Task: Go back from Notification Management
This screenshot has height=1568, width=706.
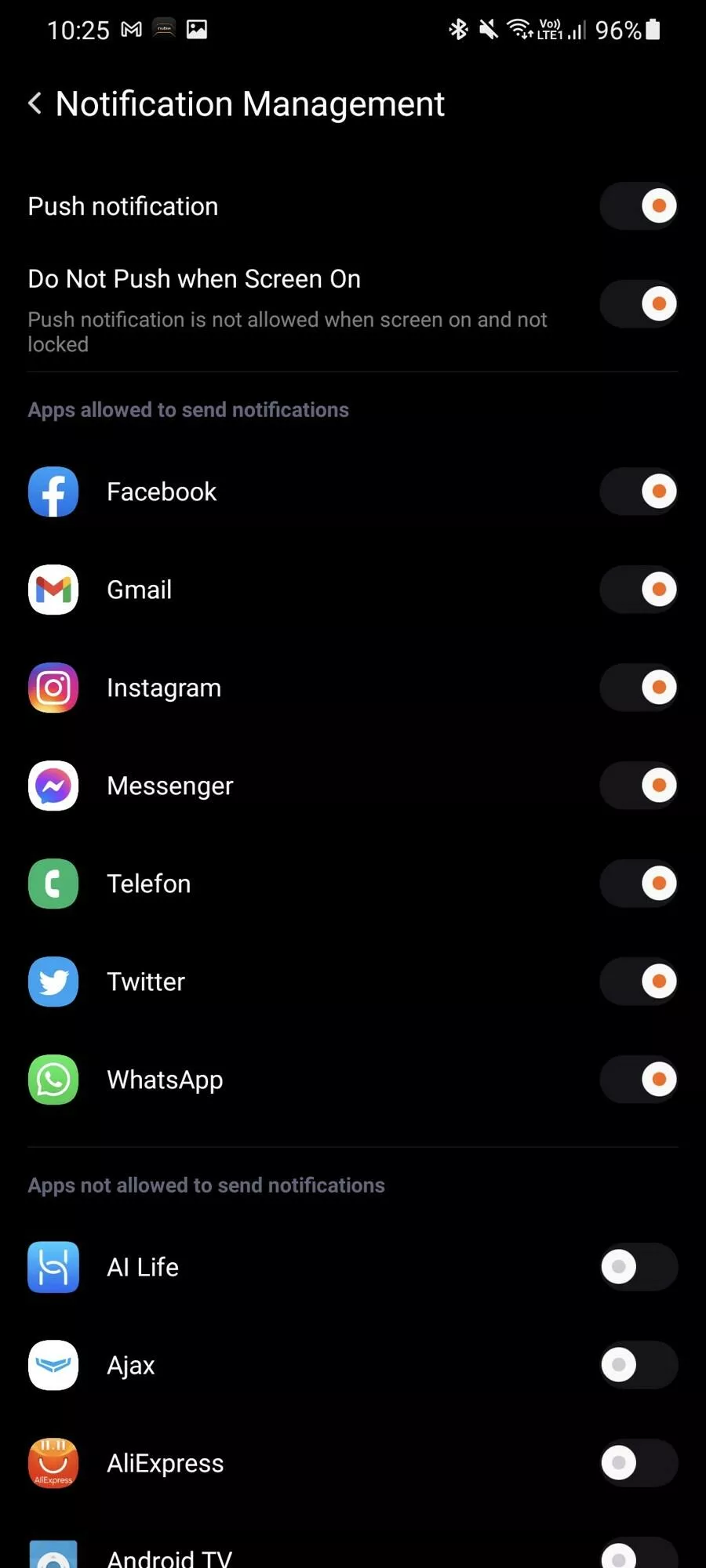Action: pyautogui.click(x=35, y=103)
